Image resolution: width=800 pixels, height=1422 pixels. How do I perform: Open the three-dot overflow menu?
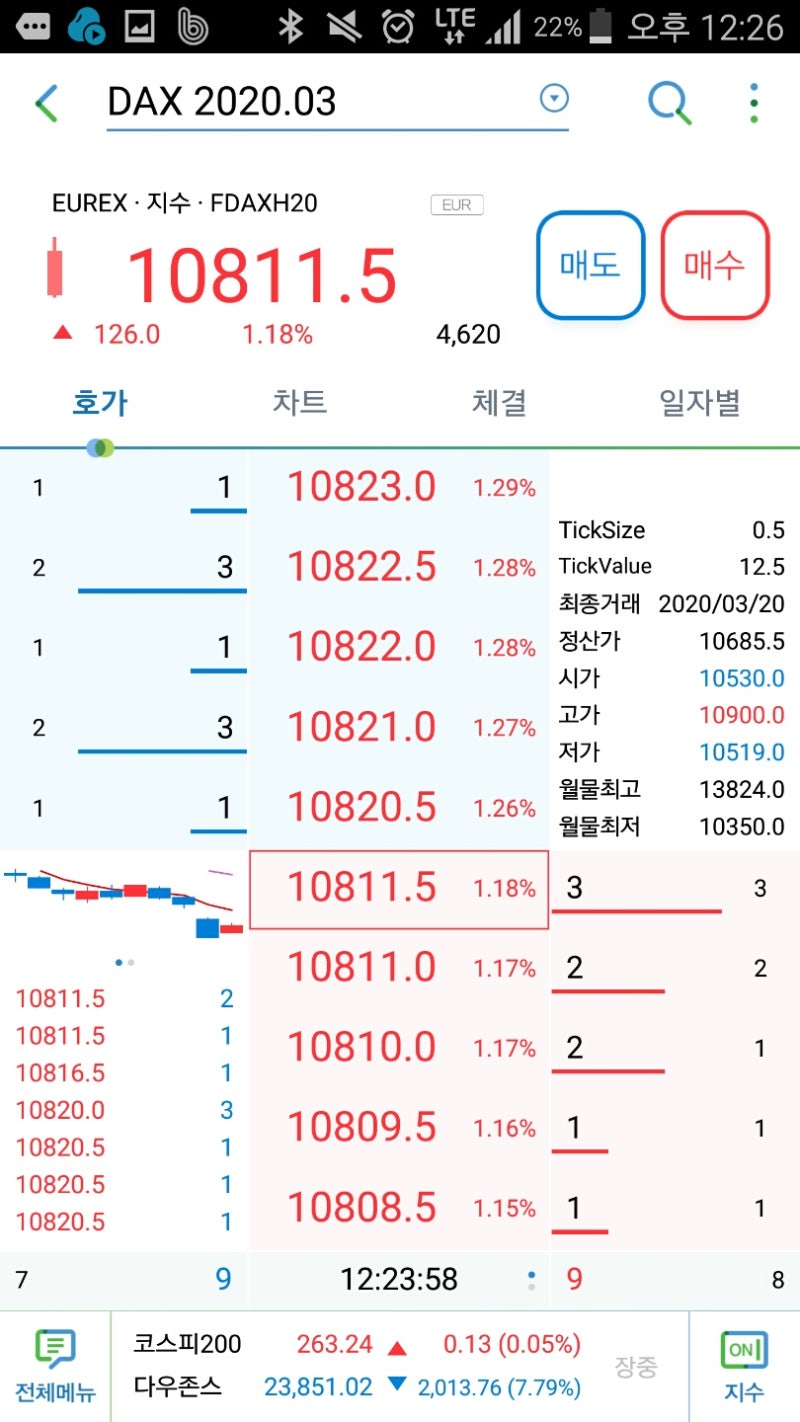(x=754, y=102)
